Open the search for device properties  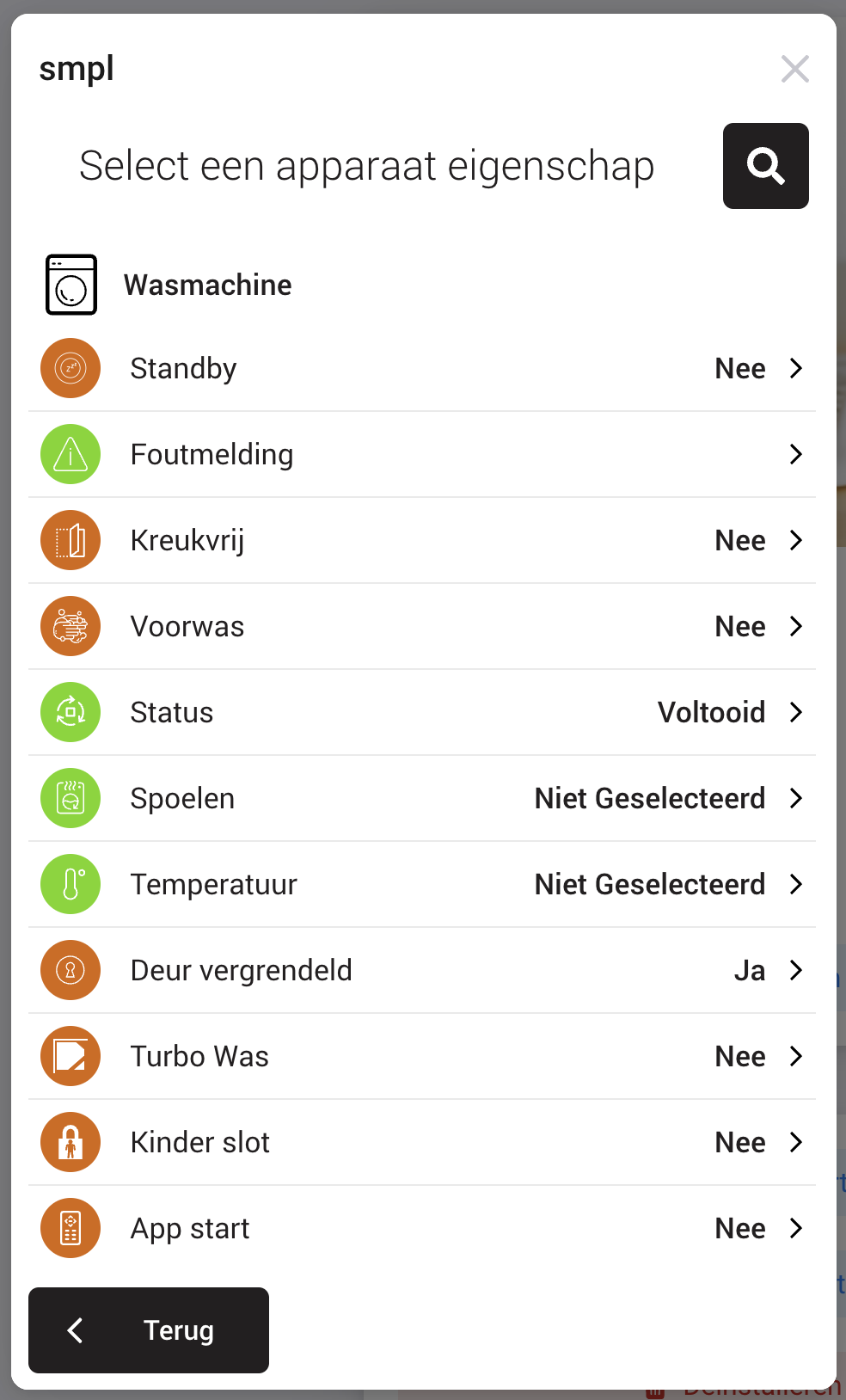(765, 166)
